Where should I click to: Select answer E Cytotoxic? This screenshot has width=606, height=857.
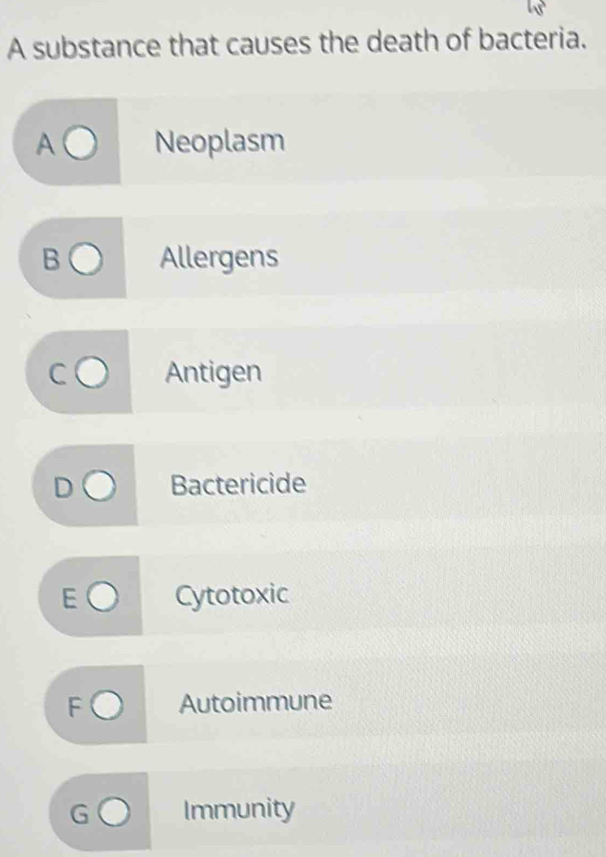coord(104,599)
